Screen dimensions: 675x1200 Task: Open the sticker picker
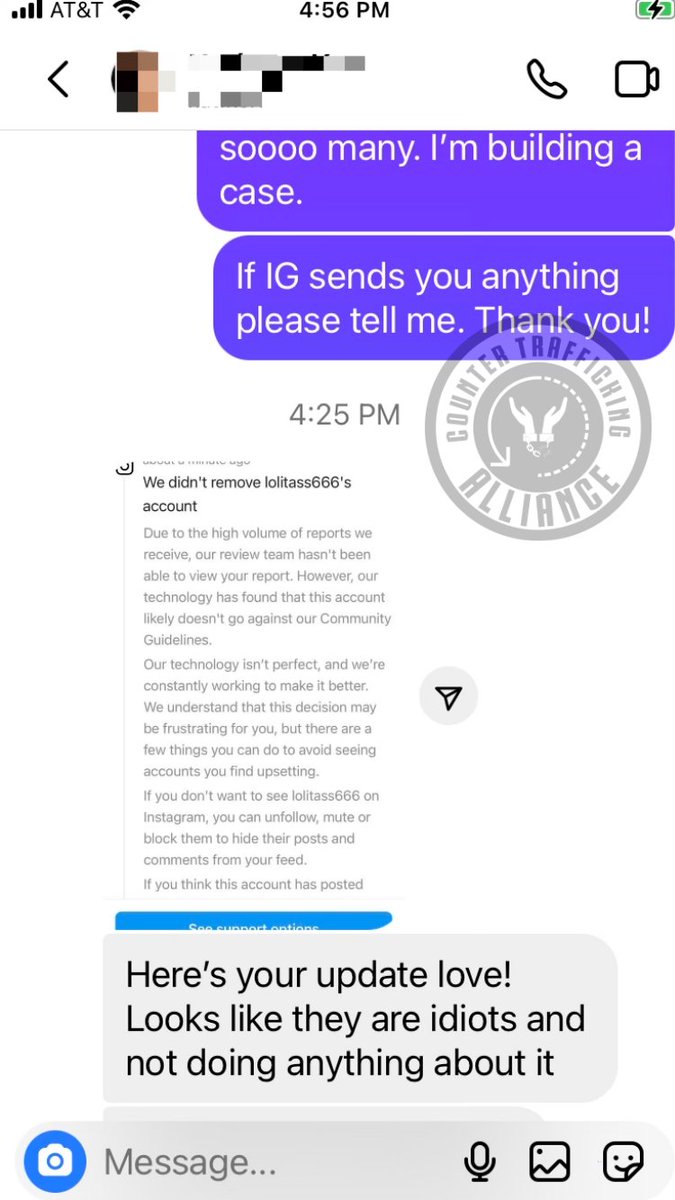coord(623,1162)
